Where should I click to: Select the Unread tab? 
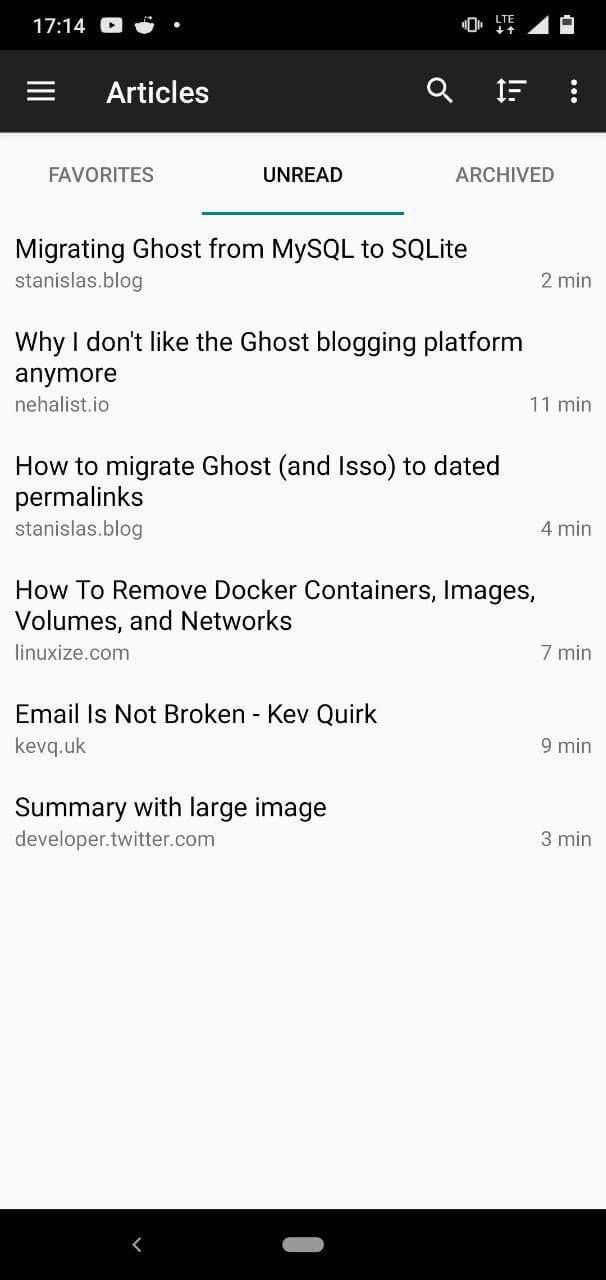point(303,174)
